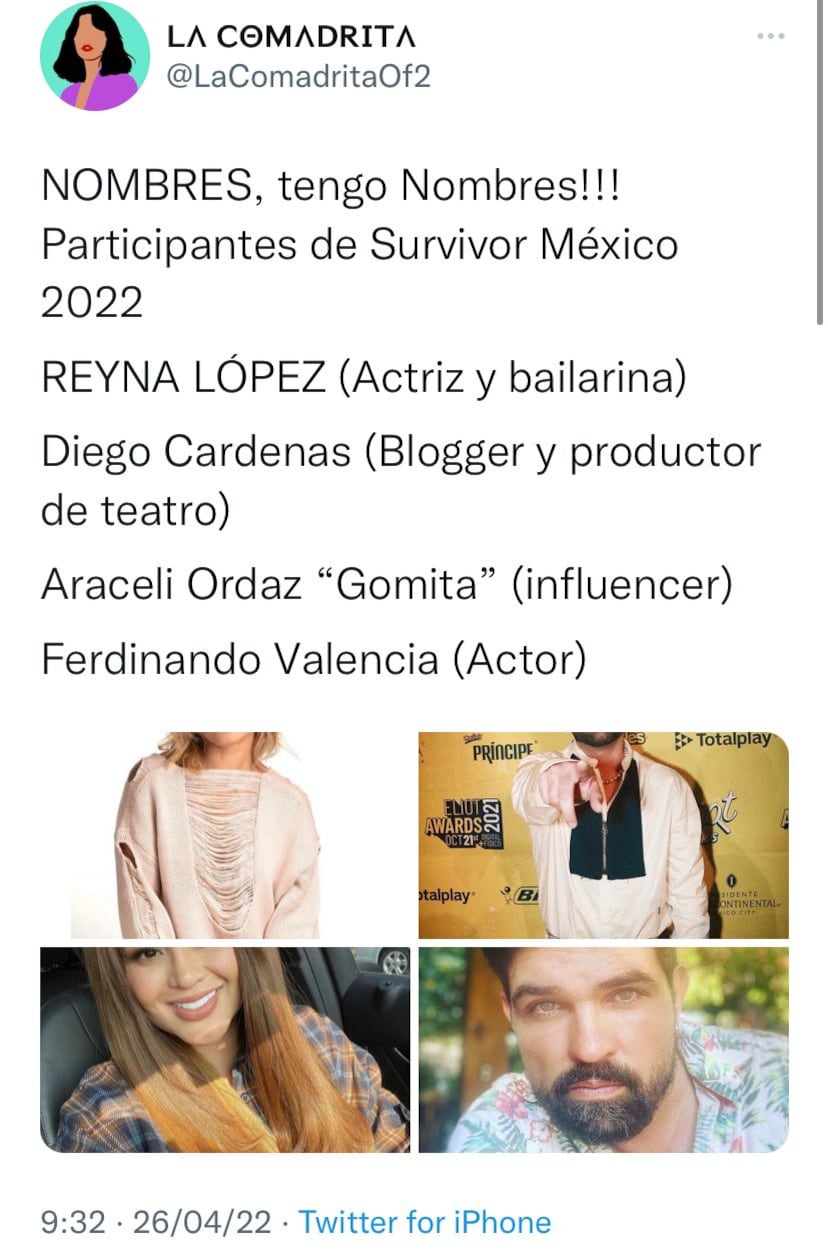828x1258 pixels.
Task: View the photo of the smiling woman in a car
Action: click(225, 1050)
